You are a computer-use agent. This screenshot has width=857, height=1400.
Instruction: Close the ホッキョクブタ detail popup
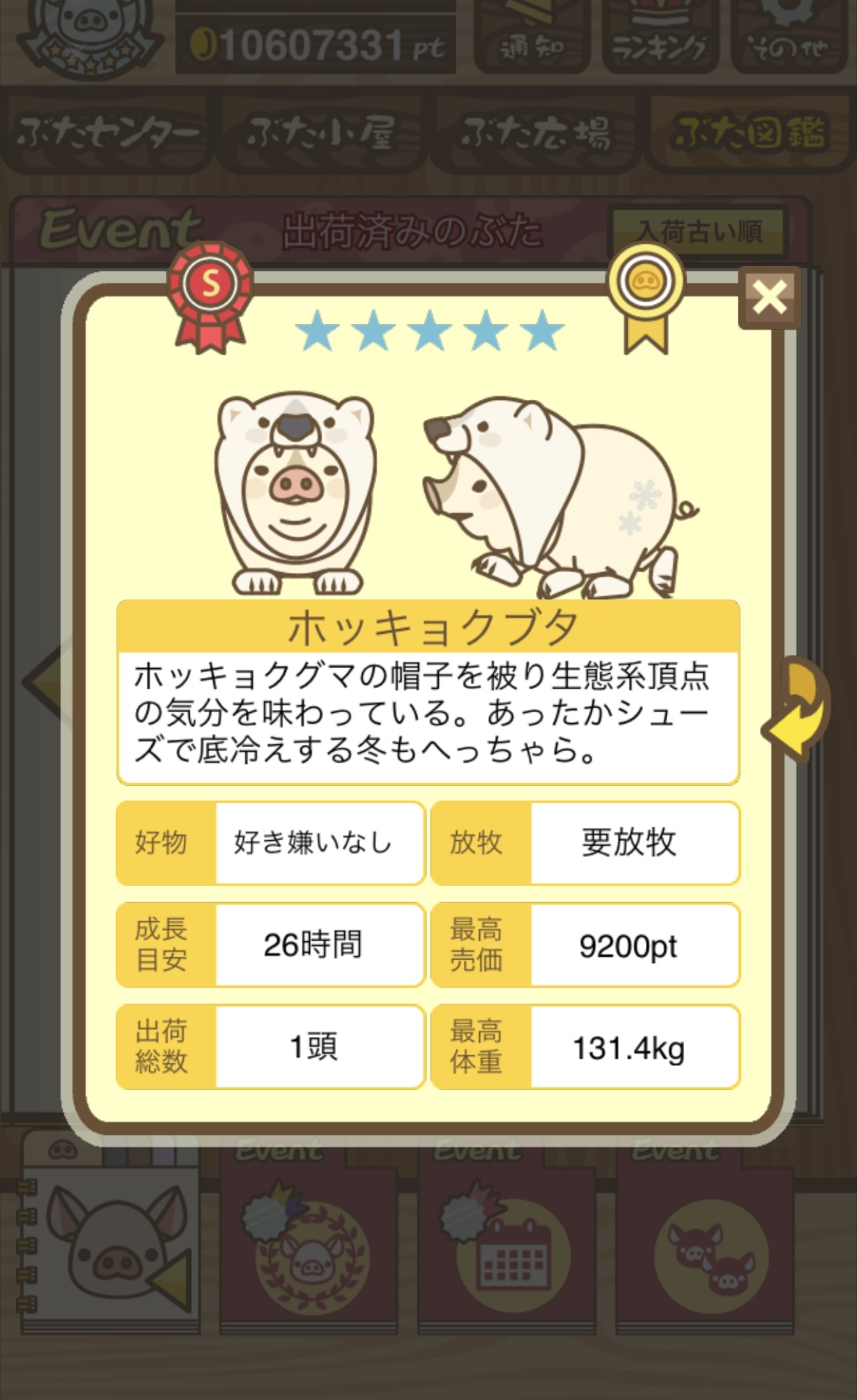tap(769, 297)
